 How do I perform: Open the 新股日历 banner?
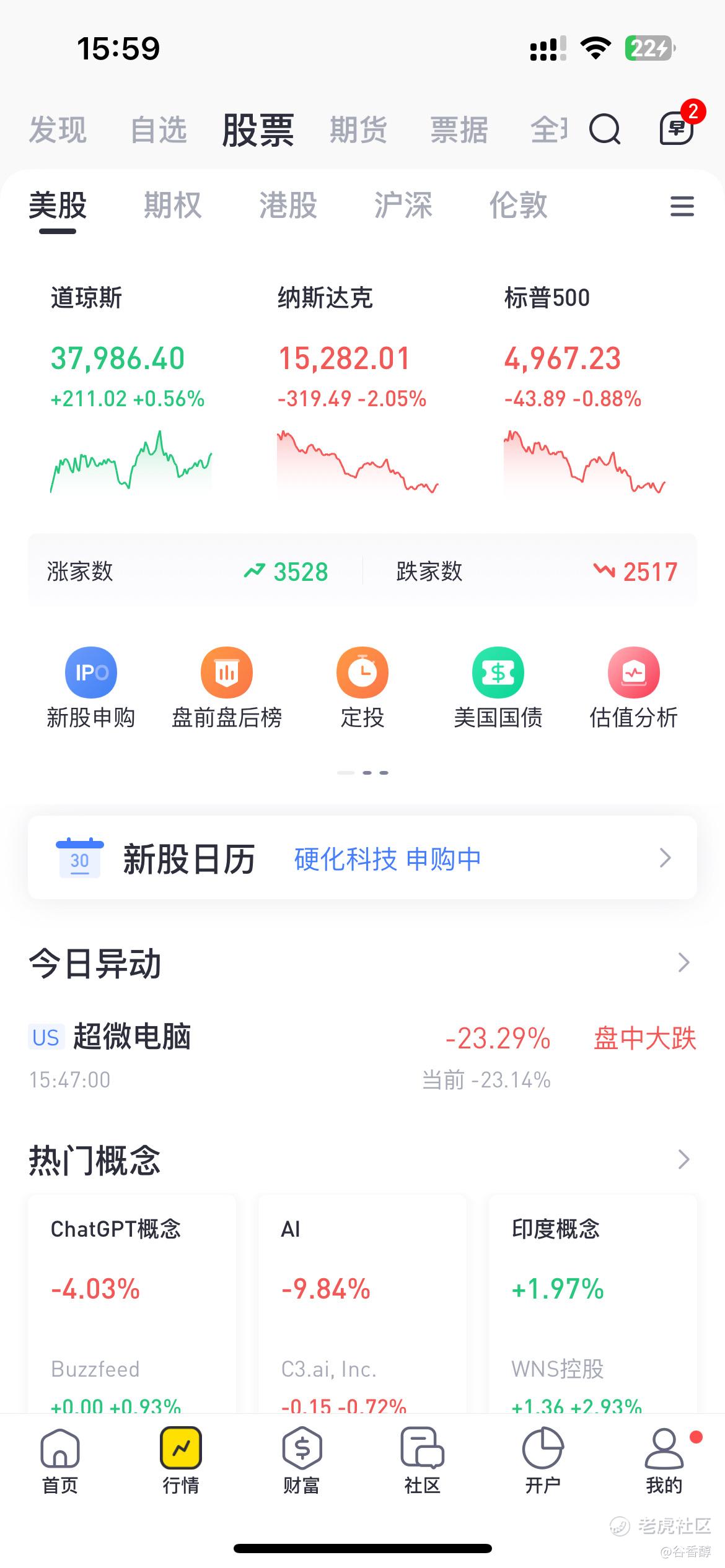pos(362,858)
